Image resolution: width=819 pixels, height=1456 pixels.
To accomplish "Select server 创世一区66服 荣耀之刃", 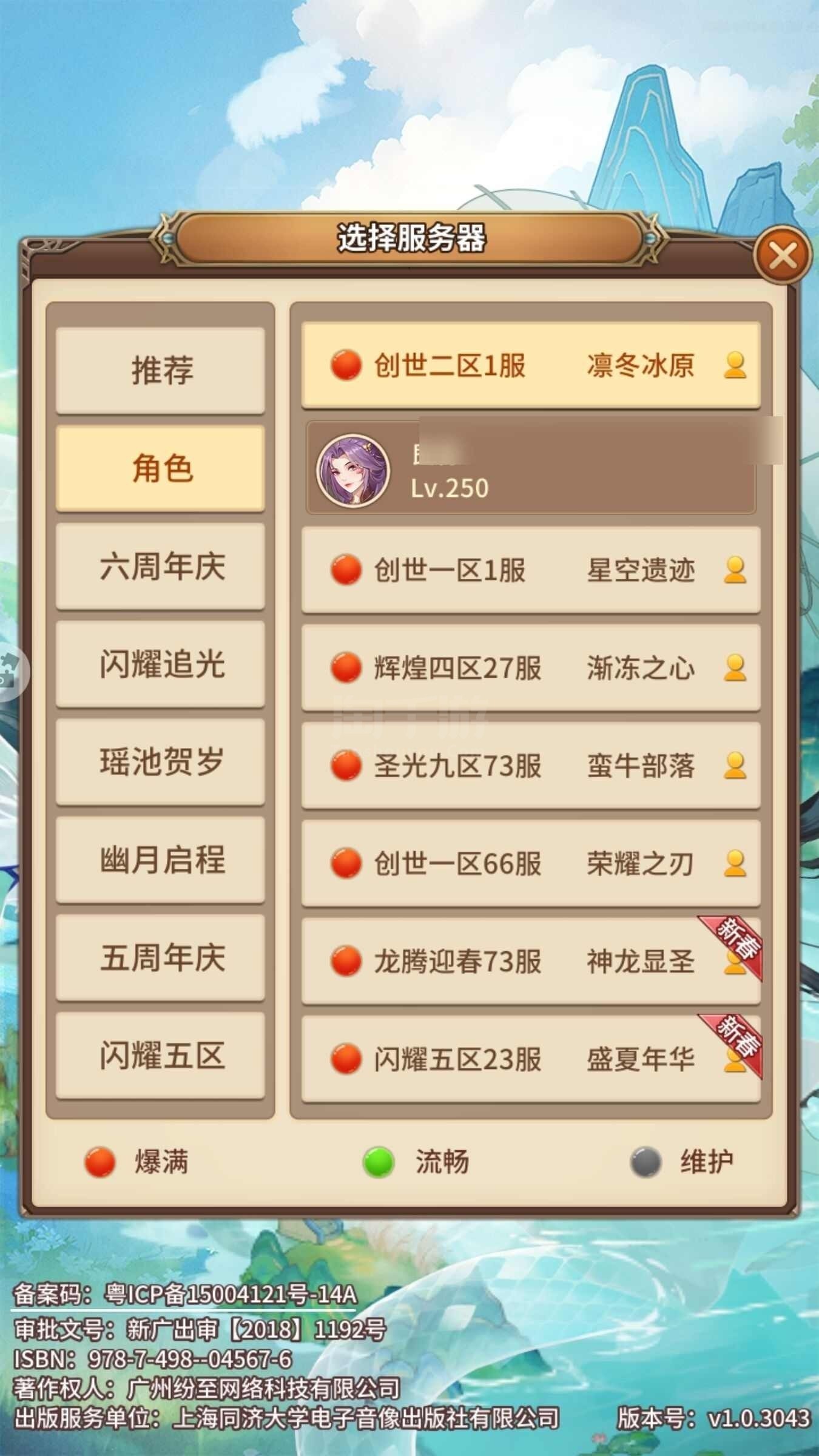I will point(531,863).
